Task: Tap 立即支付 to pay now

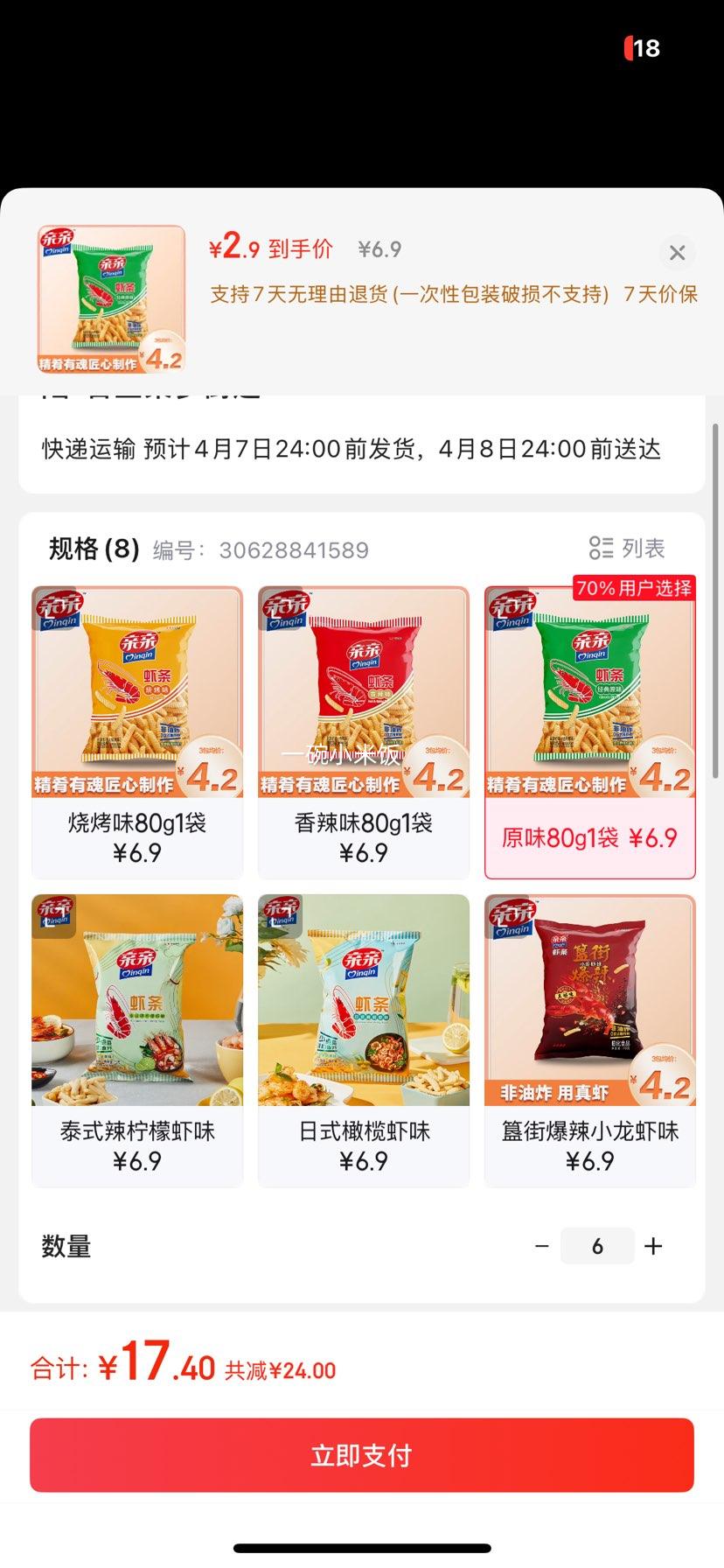Action: tap(362, 1455)
